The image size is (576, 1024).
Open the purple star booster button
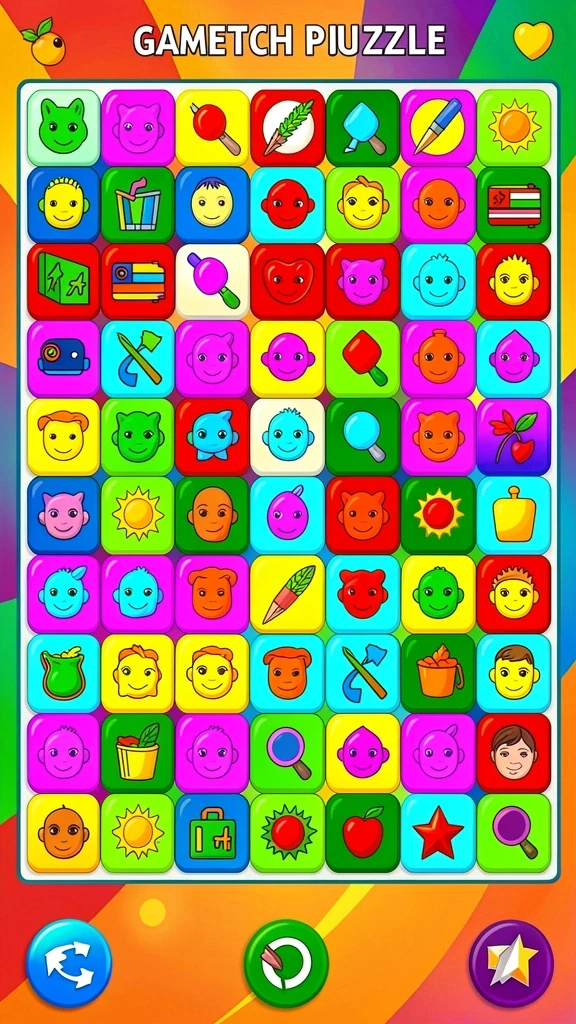[511, 963]
